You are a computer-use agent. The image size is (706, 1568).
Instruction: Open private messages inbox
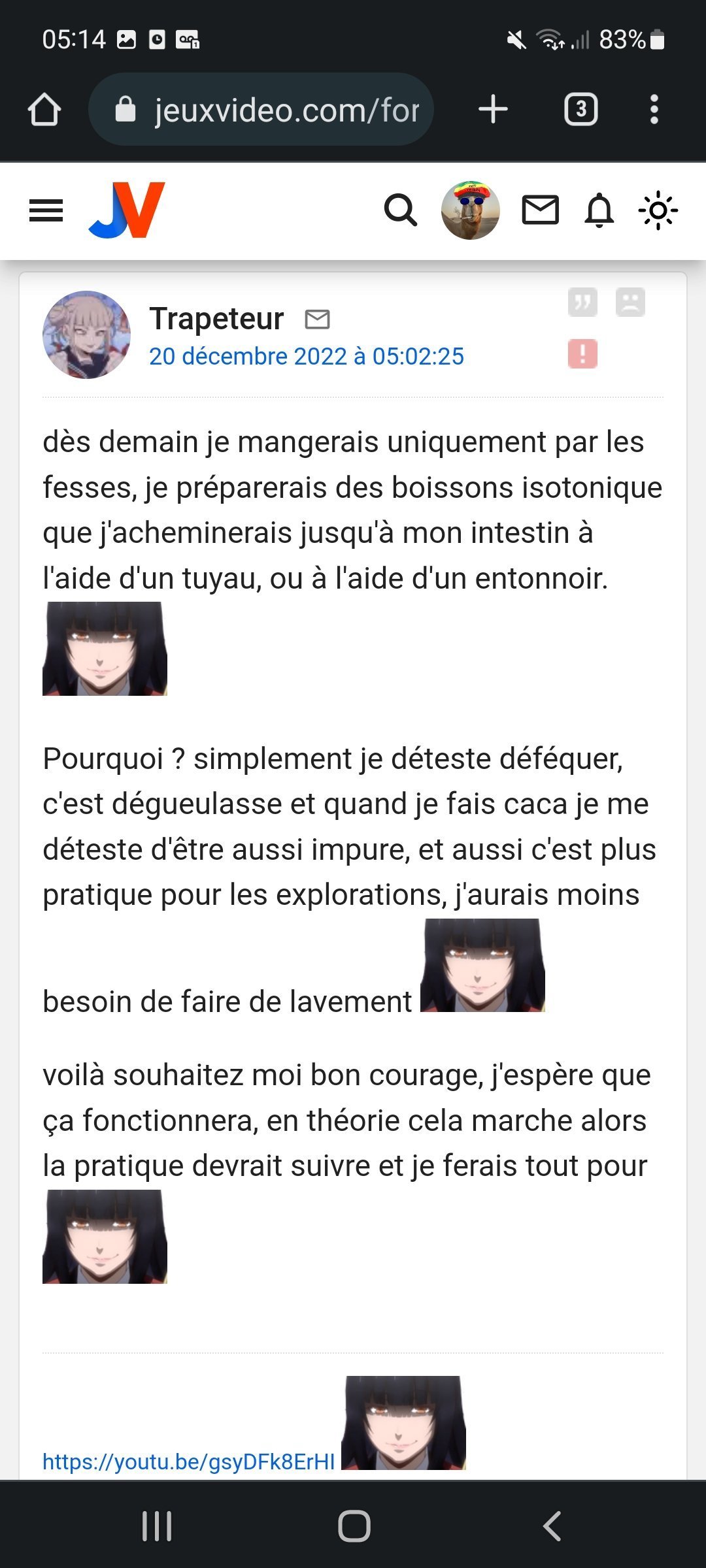540,210
